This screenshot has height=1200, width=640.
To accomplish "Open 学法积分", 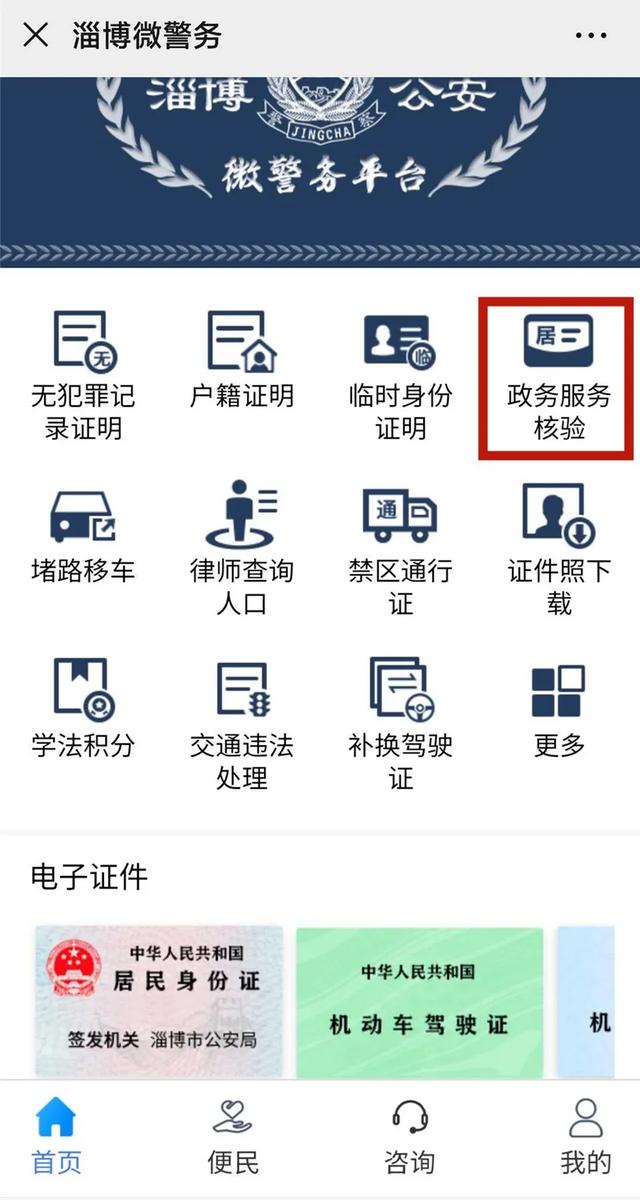I will [83, 708].
